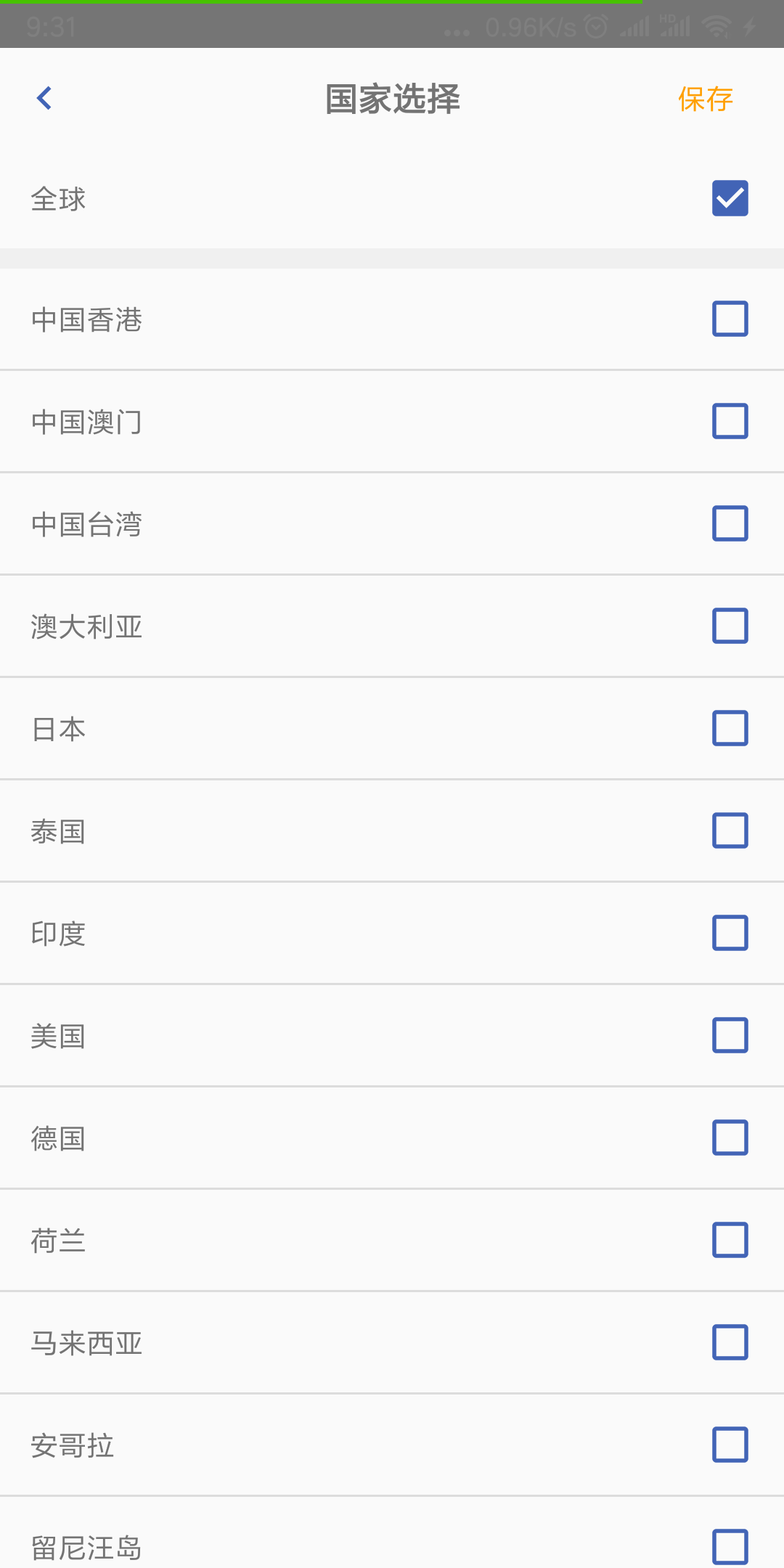This screenshot has width=784, height=1568.
Task: Tap the Wi-Fi status icon
Action: [715, 28]
